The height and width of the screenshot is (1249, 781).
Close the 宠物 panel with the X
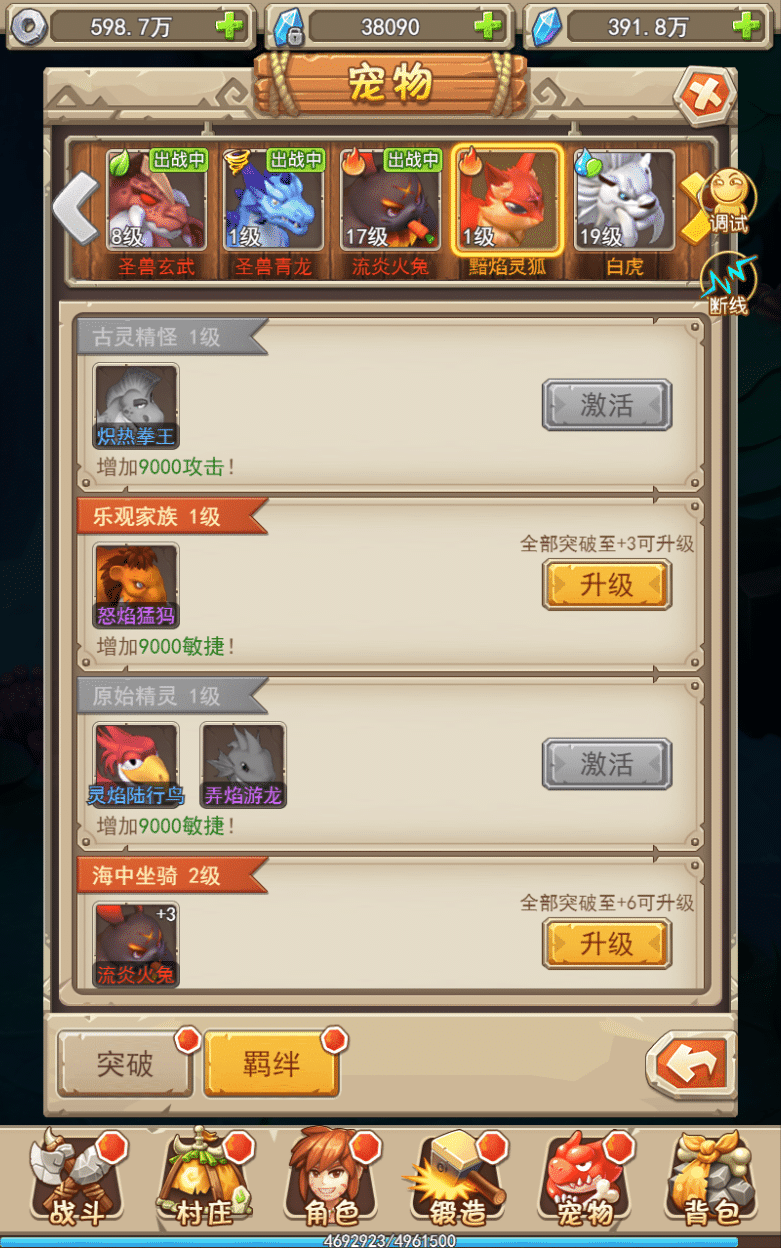[x=704, y=97]
